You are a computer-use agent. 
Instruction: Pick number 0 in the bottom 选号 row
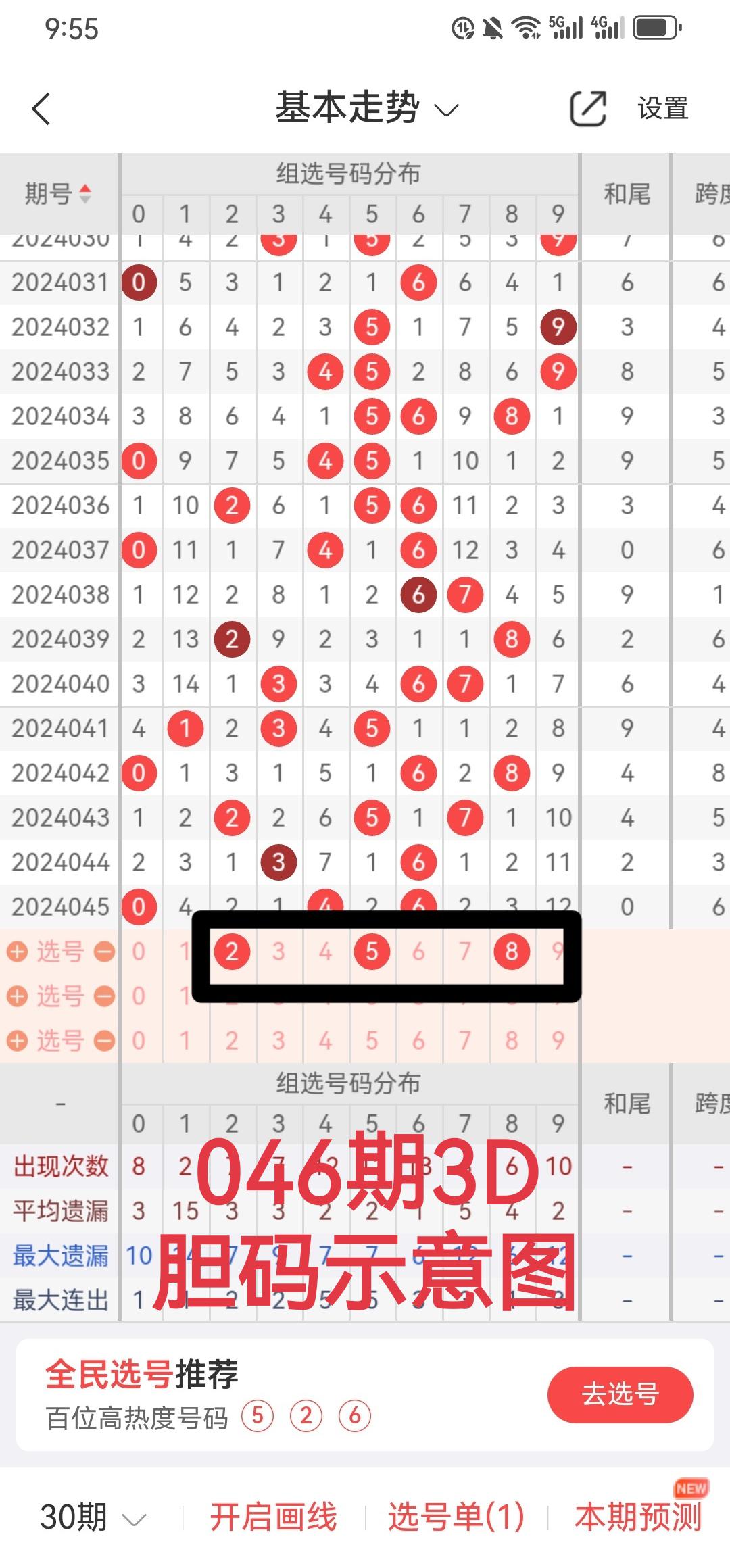coord(139,1041)
